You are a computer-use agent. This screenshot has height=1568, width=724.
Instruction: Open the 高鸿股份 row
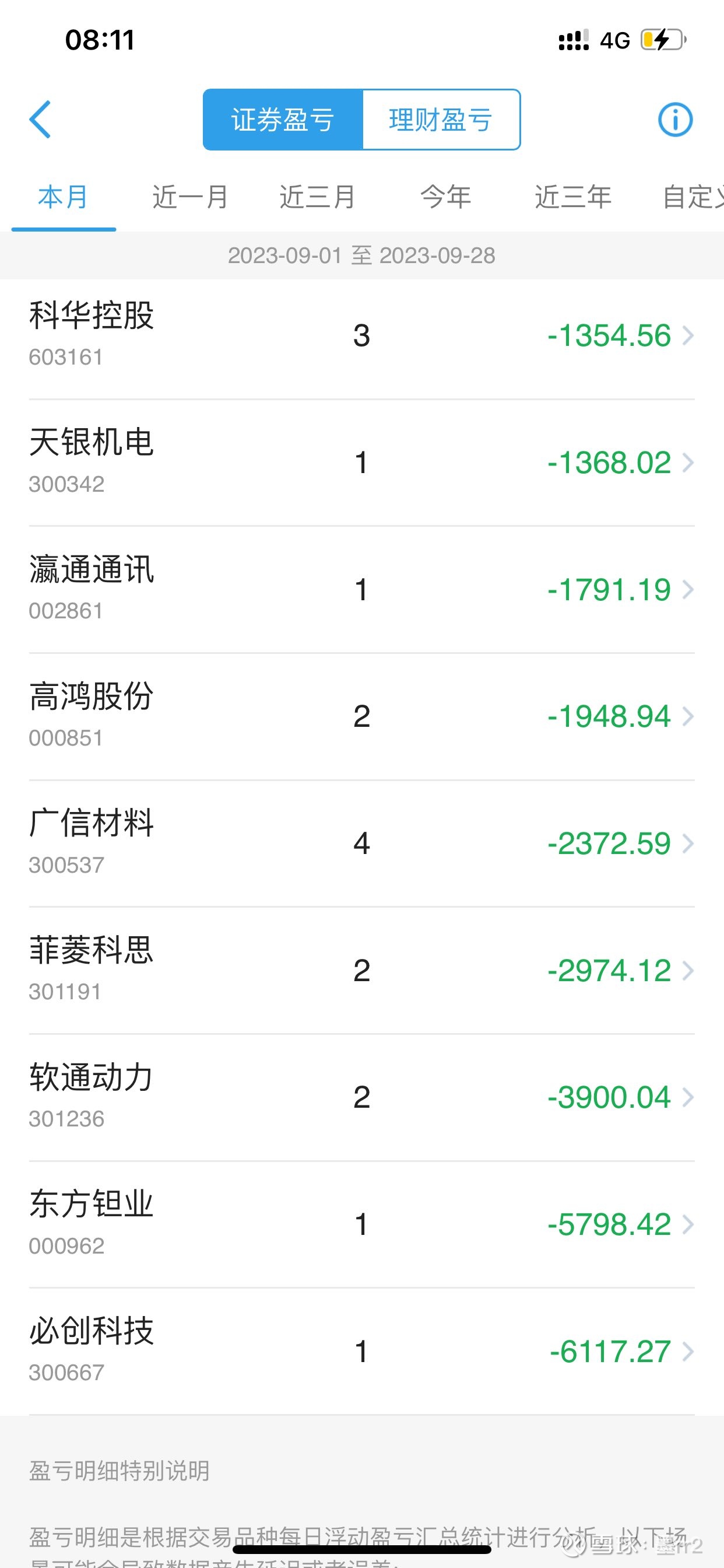(362, 716)
